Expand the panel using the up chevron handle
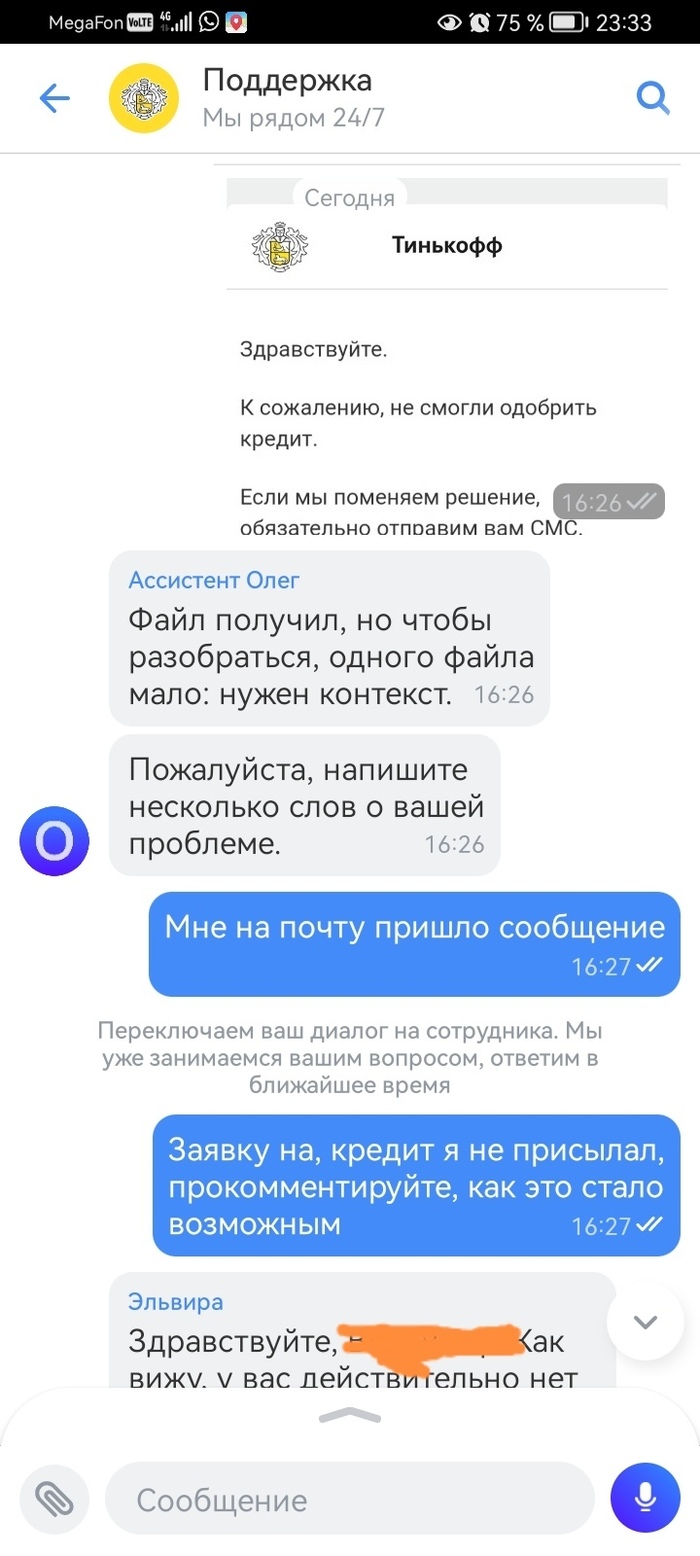Screen dimensions: 700x1556 click(349, 1415)
